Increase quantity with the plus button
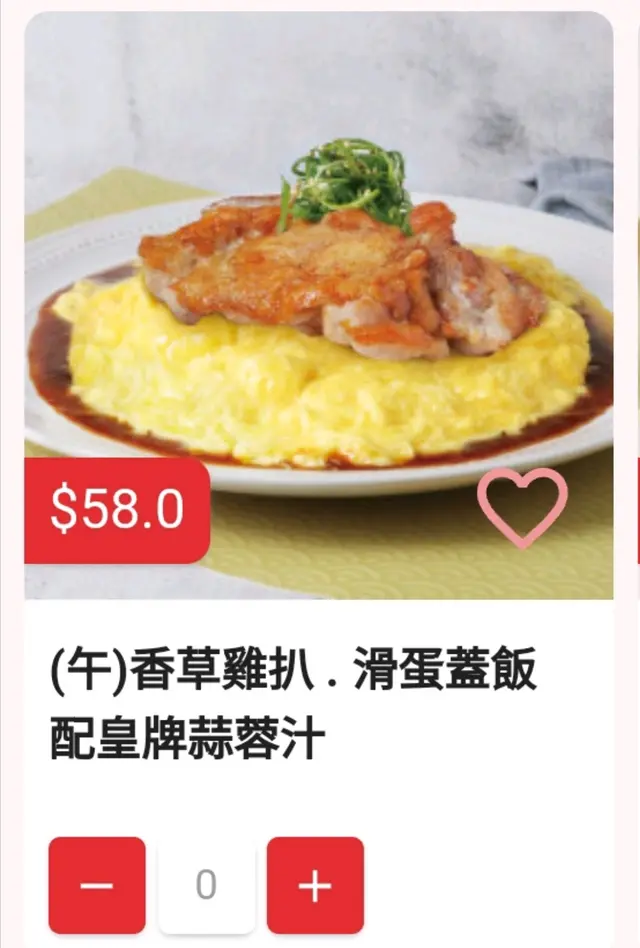 [x=315, y=885]
